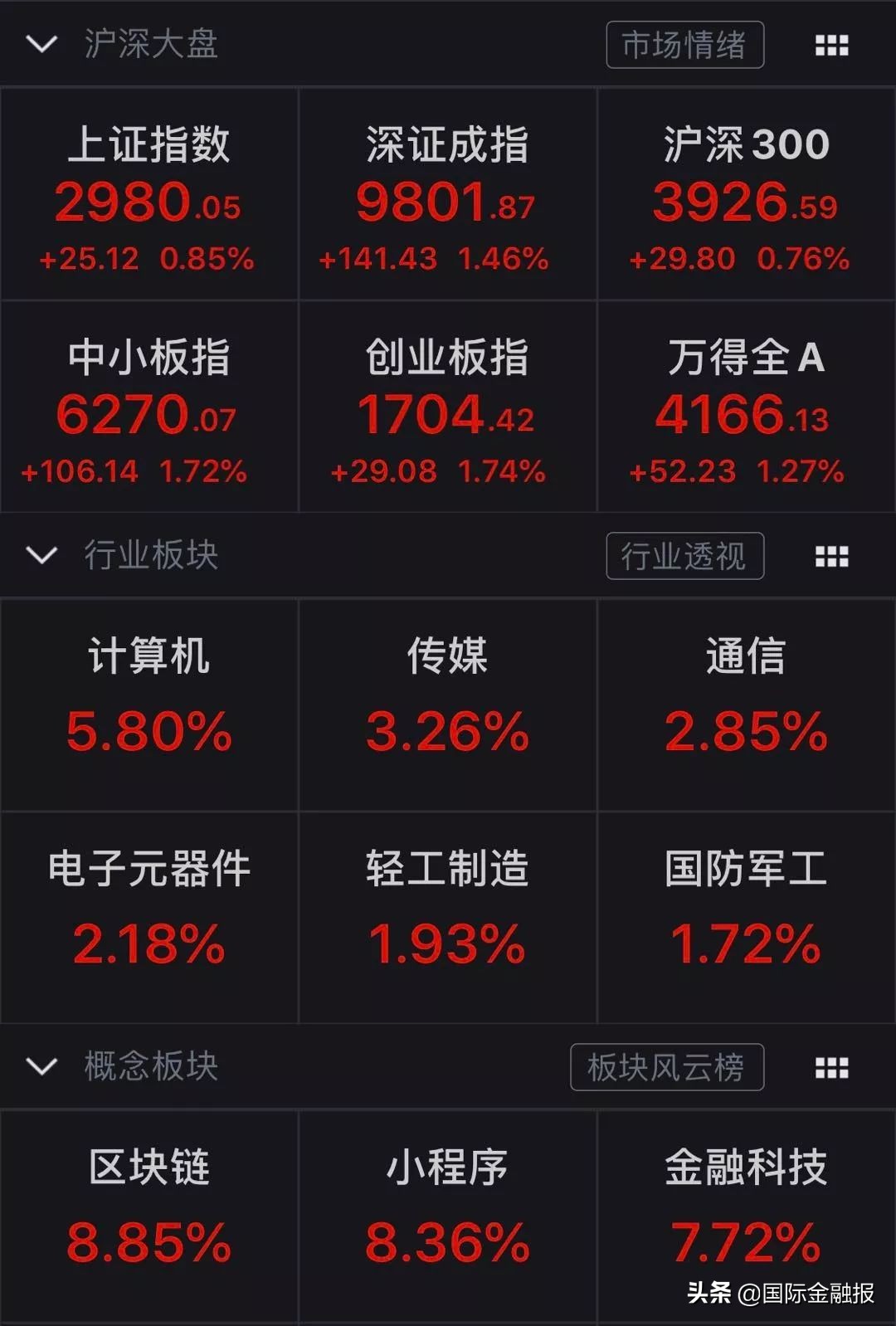Screen dimensions: 896x1326
Task: Click the grid layout icon next to 行业透视
Action: point(830,557)
